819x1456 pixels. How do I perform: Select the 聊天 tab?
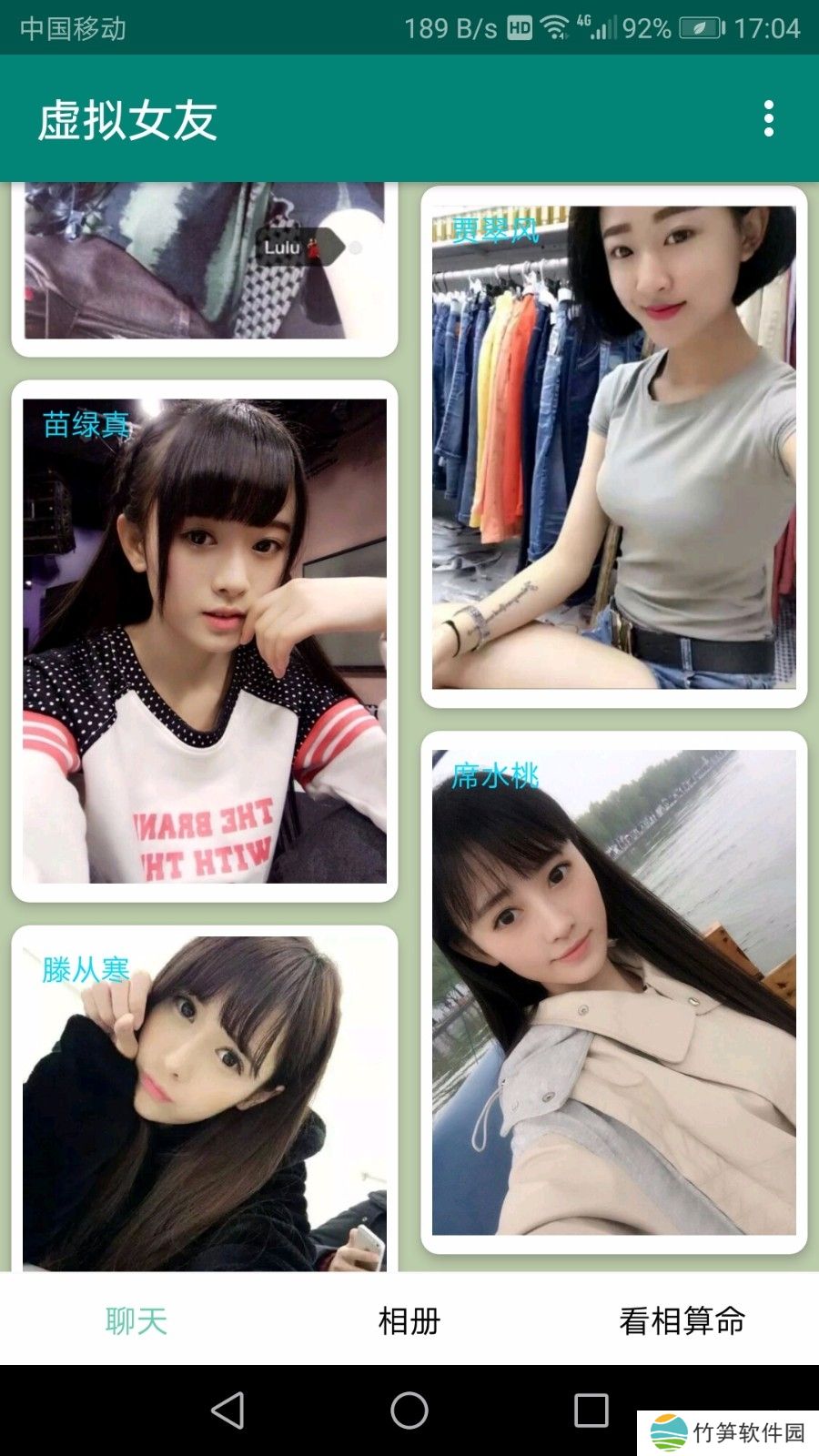(x=136, y=1320)
